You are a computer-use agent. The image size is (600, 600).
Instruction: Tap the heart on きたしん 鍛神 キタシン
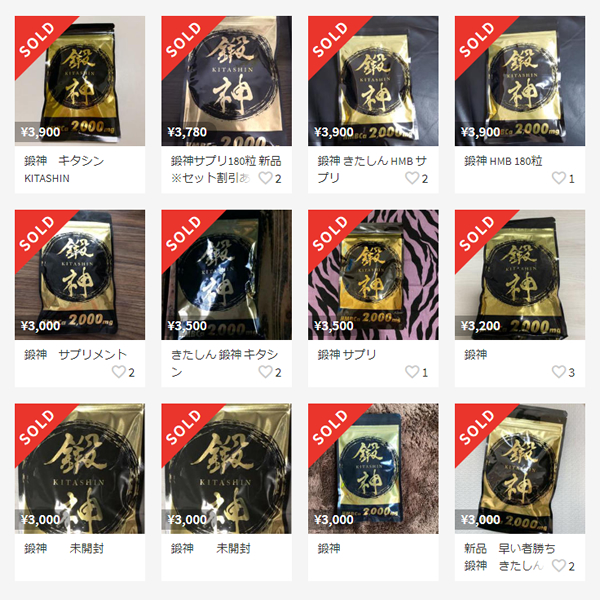pos(265,372)
